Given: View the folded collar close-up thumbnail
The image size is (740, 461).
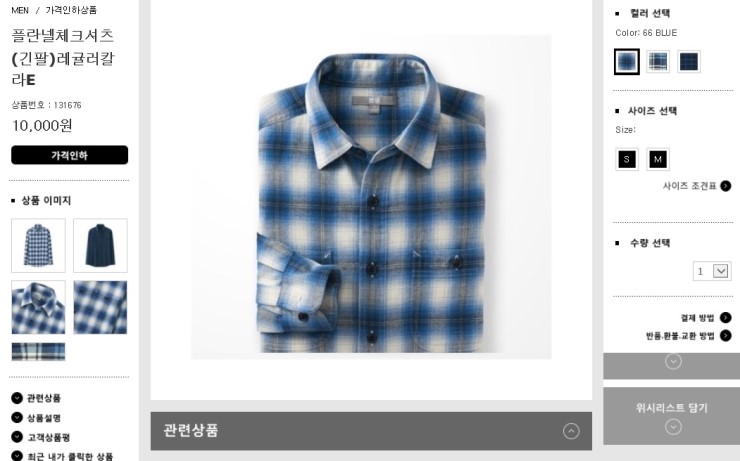Looking at the screenshot, I should [38, 307].
